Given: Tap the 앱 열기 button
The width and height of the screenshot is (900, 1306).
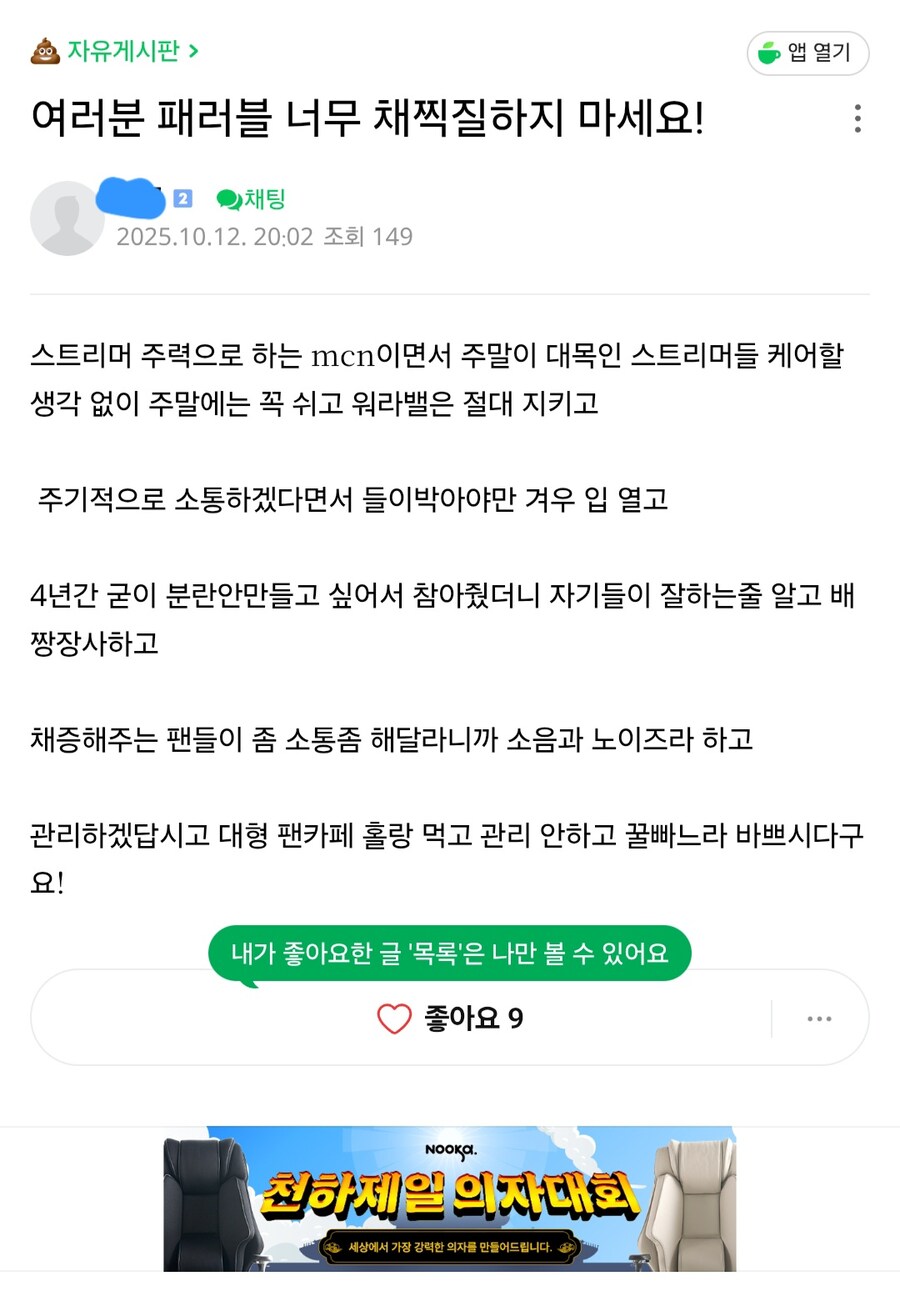Looking at the screenshot, I should [x=808, y=53].
